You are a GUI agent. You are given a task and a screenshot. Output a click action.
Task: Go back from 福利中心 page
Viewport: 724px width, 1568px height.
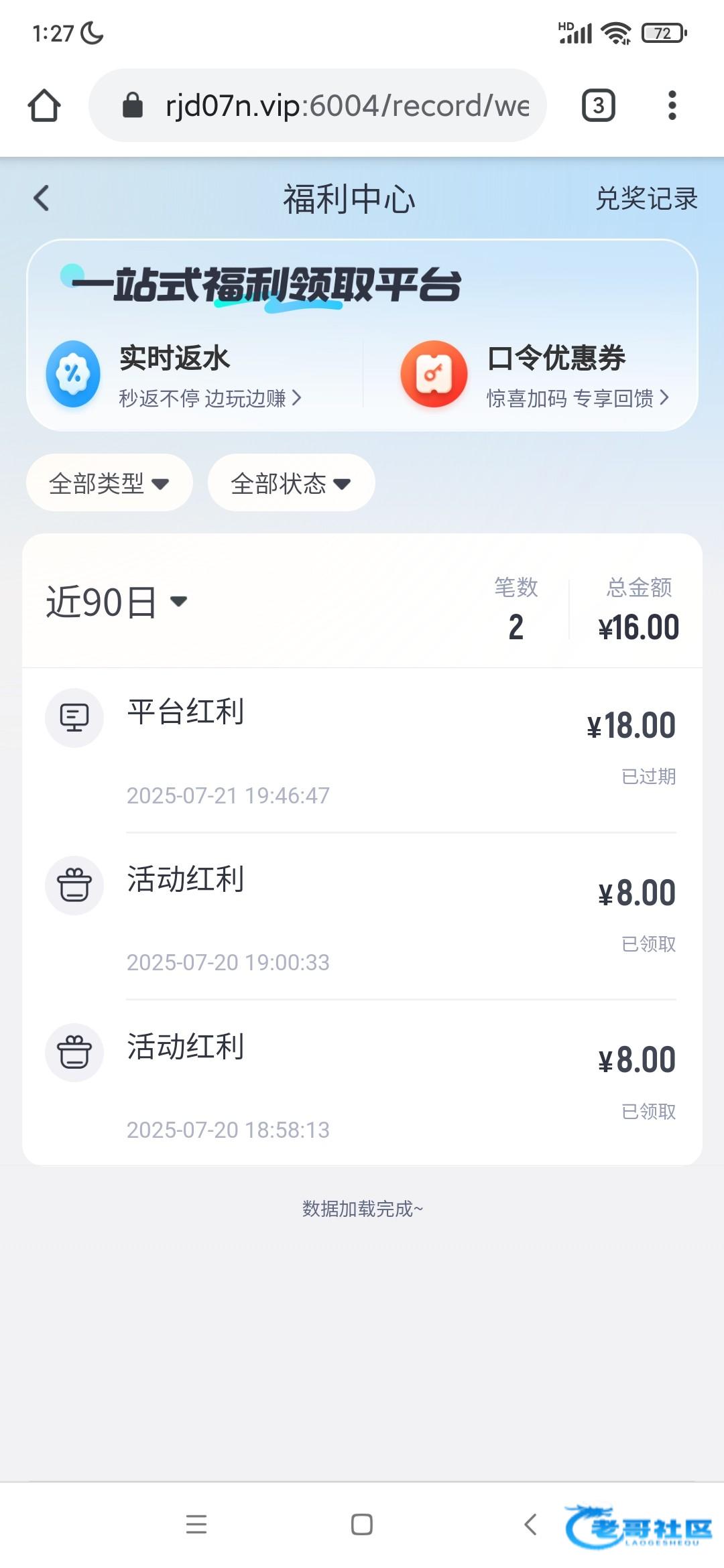[42, 198]
